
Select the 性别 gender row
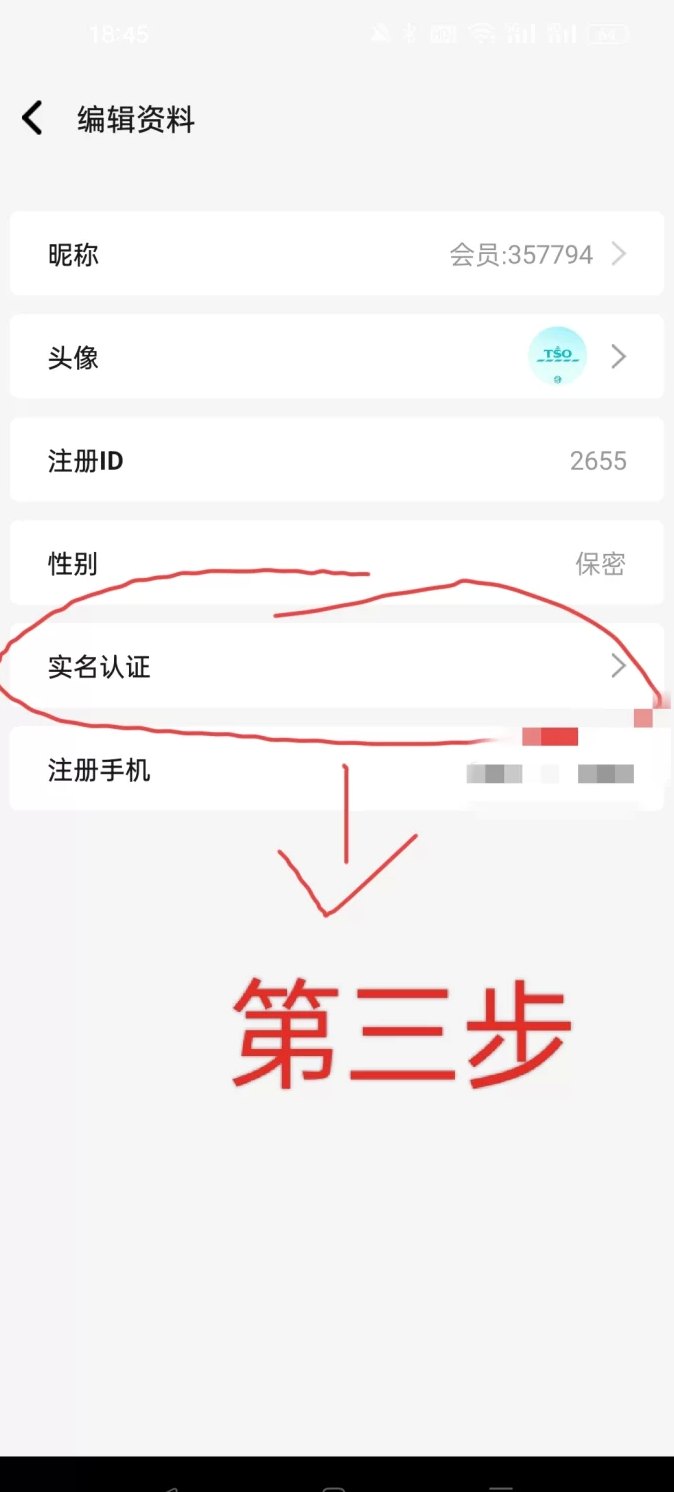[x=336, y=563]
